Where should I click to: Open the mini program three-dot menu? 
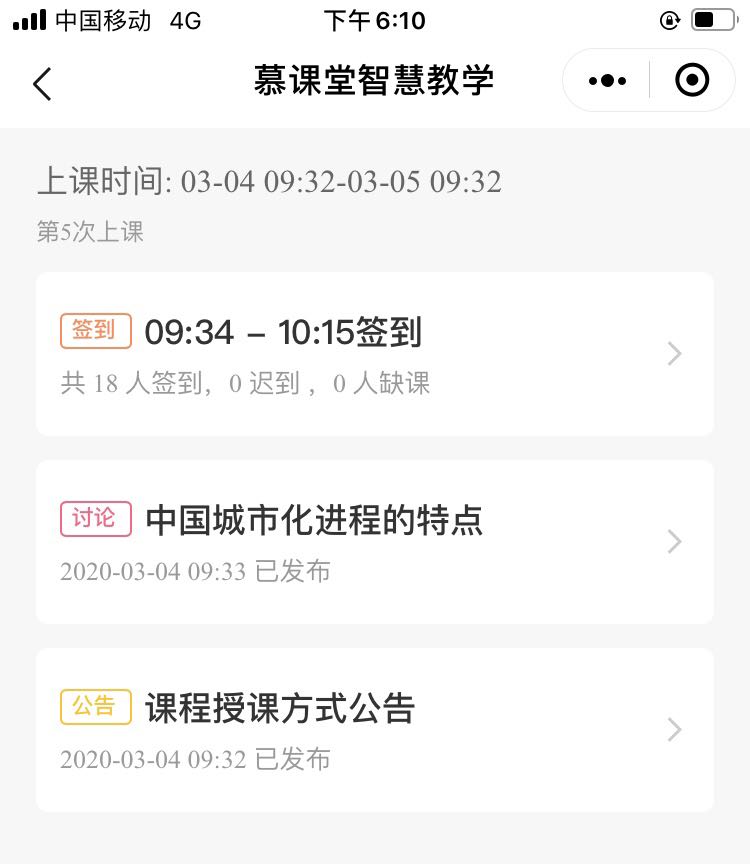[x=607, y=81]
